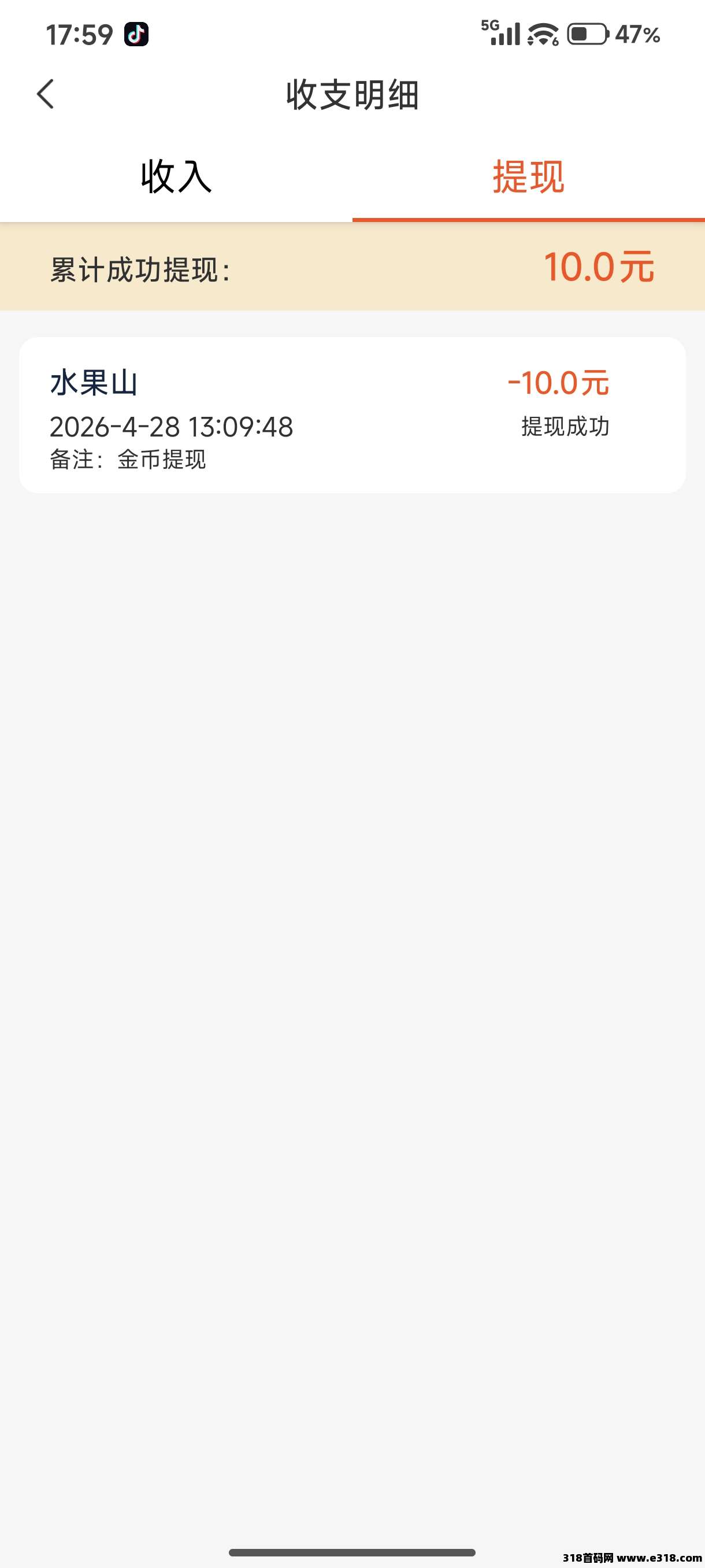705x1568 pixels.
Task: Open the 水果山 withdrawal record
Action: pyautogui.click(x=352, y=415)
